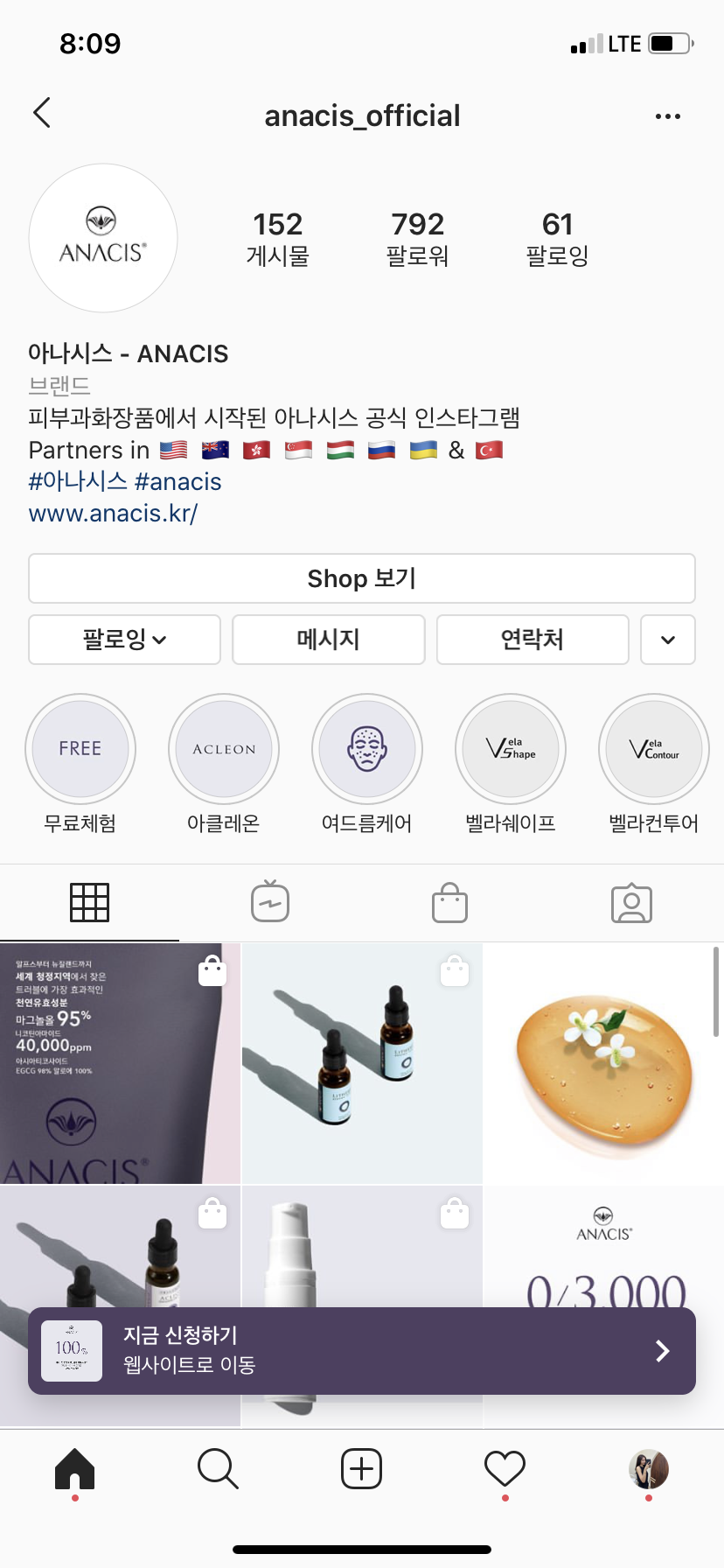
Task: Open the 무료체험 story highlight
Action: pyautogui.click(x=80, y=749)
